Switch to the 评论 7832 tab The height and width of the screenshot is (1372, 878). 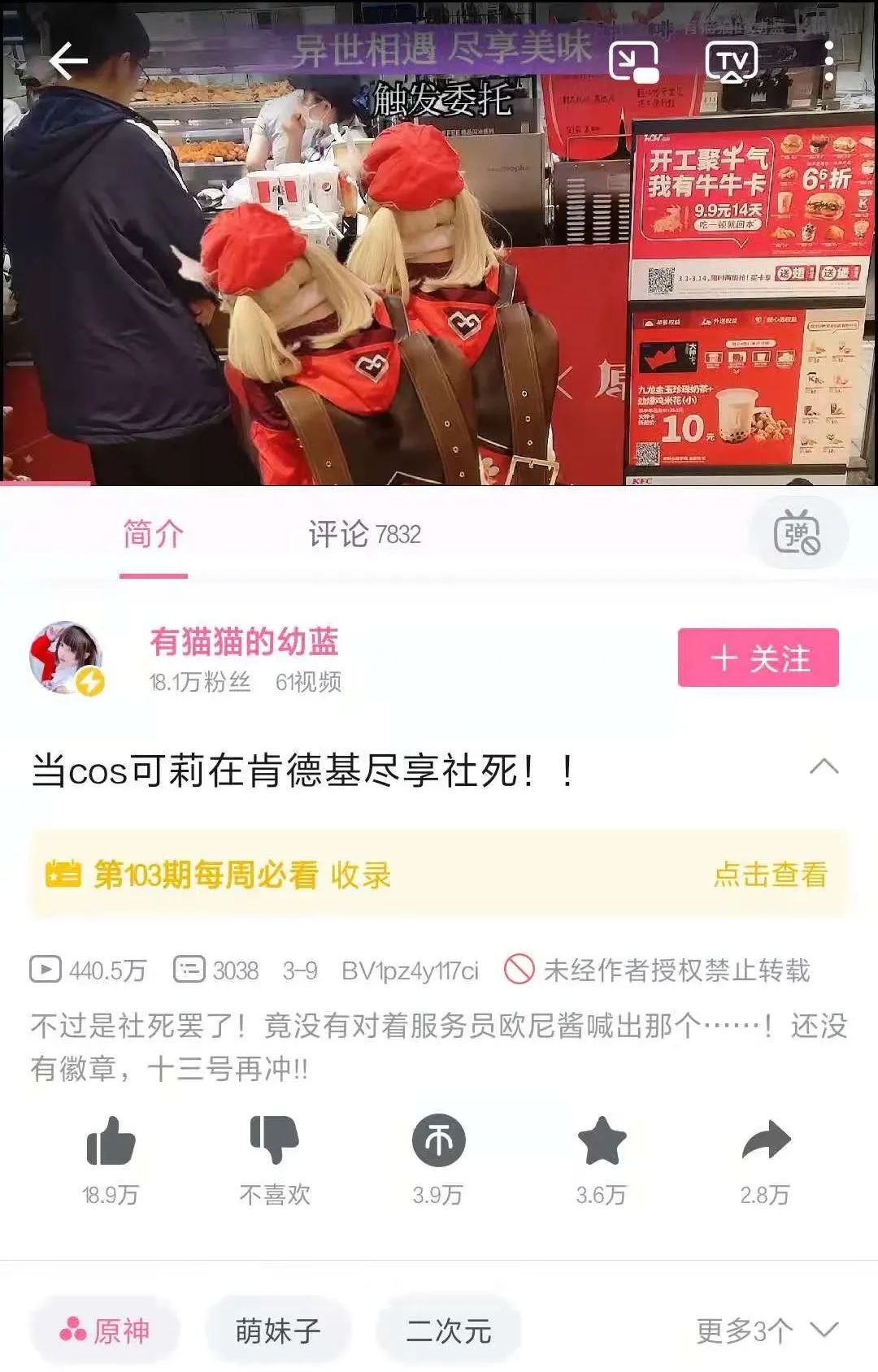tap(364, 535)
